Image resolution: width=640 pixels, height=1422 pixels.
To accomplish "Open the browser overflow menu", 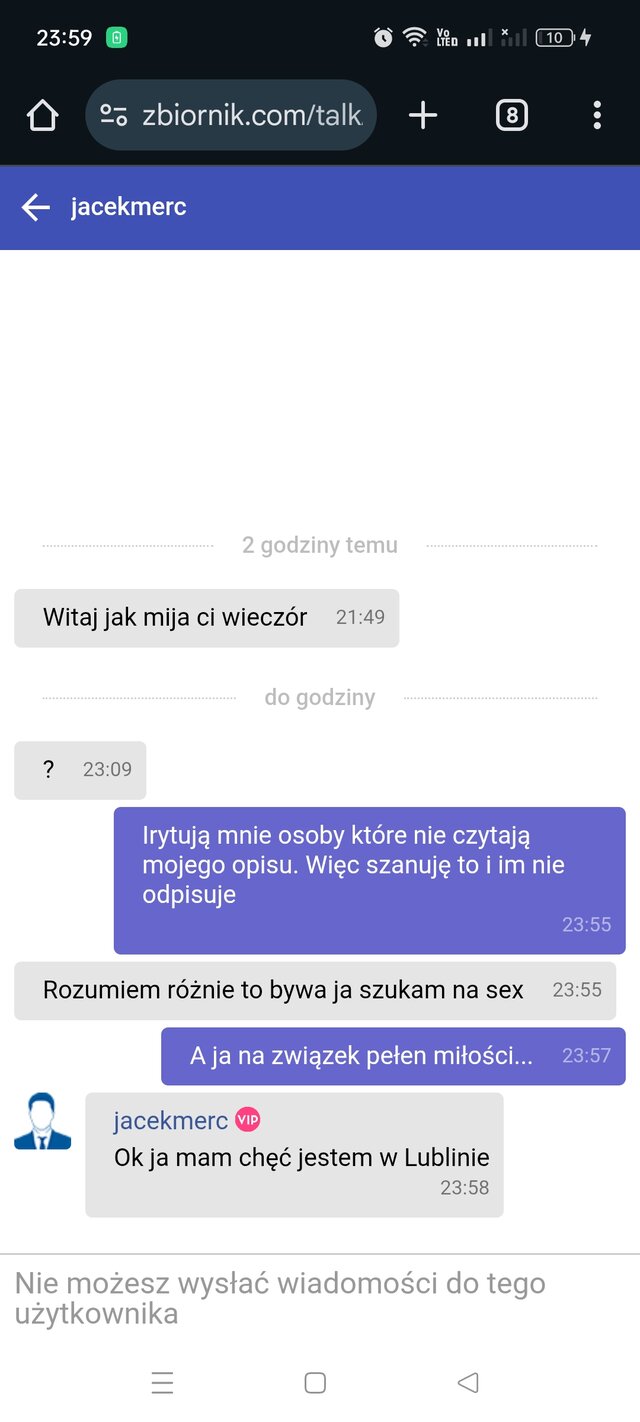I will click(x=597, y=116).
